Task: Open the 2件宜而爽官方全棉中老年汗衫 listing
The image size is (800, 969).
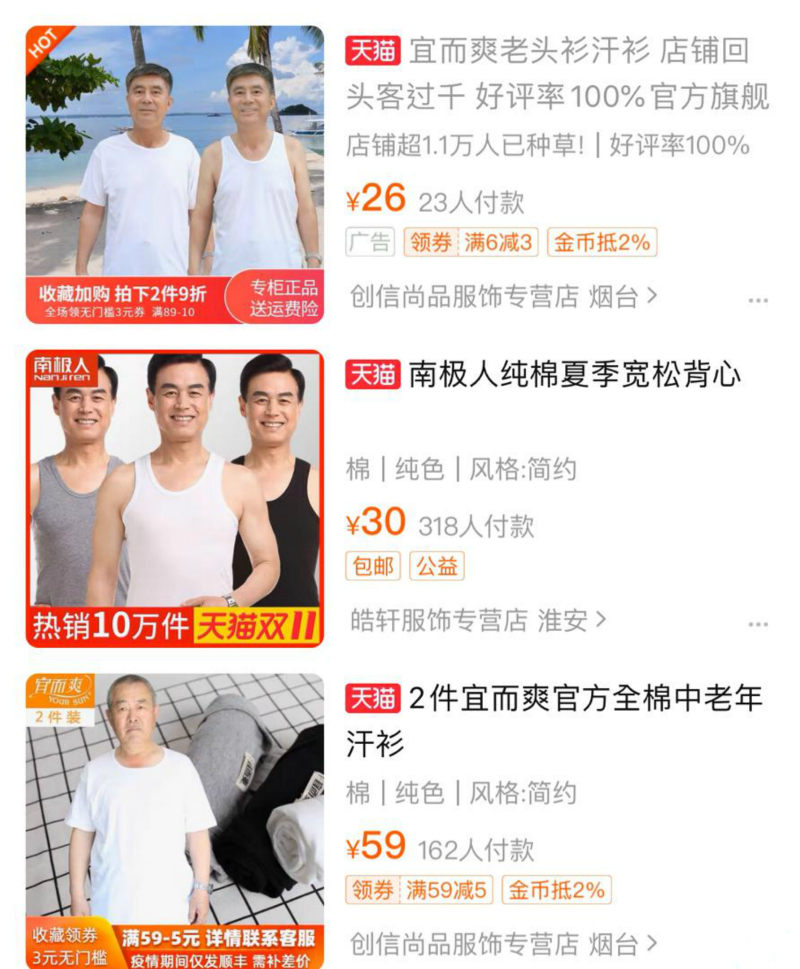Action: pos(554,720)
